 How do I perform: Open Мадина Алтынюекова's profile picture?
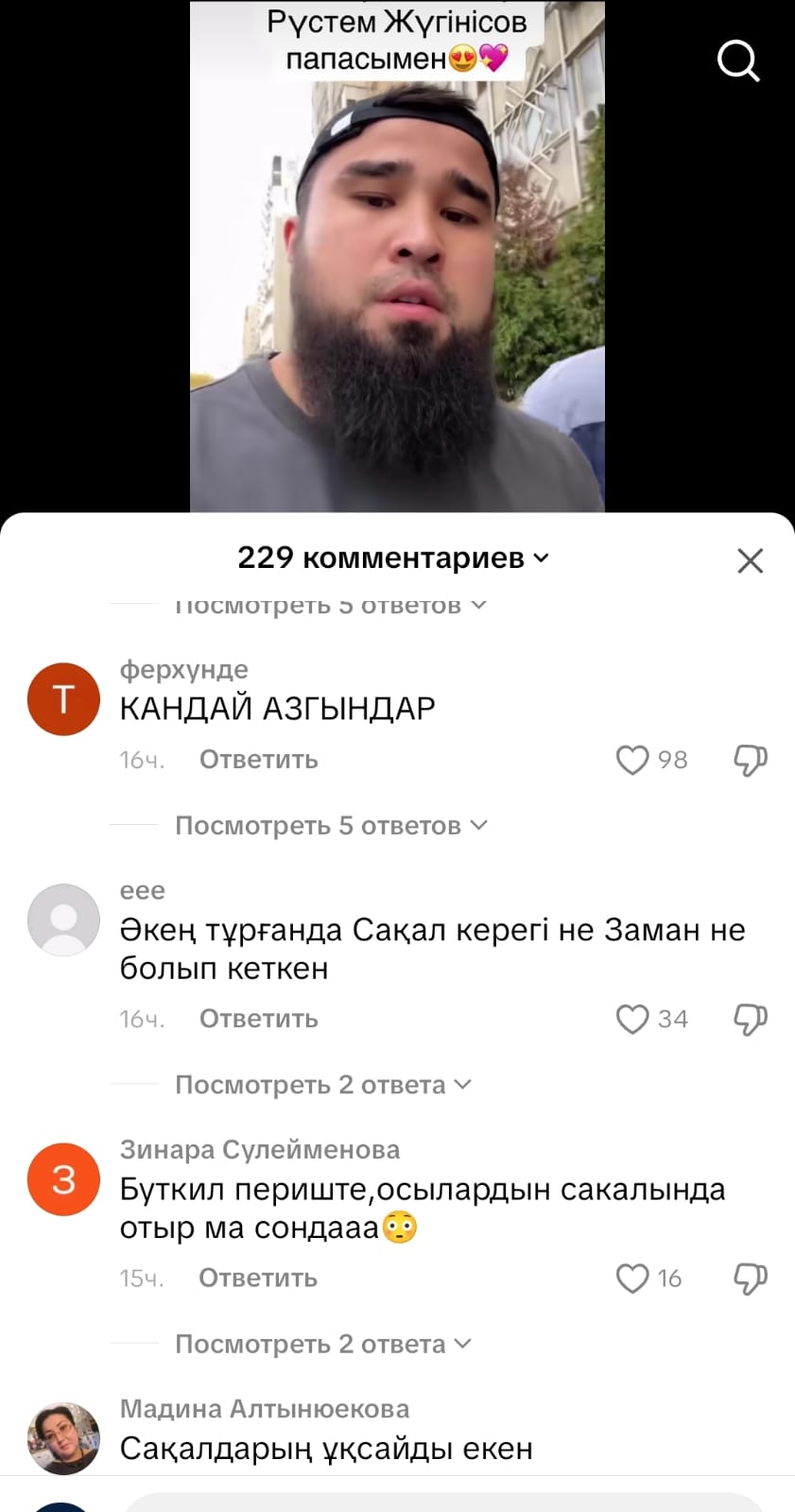[63, 1438]
